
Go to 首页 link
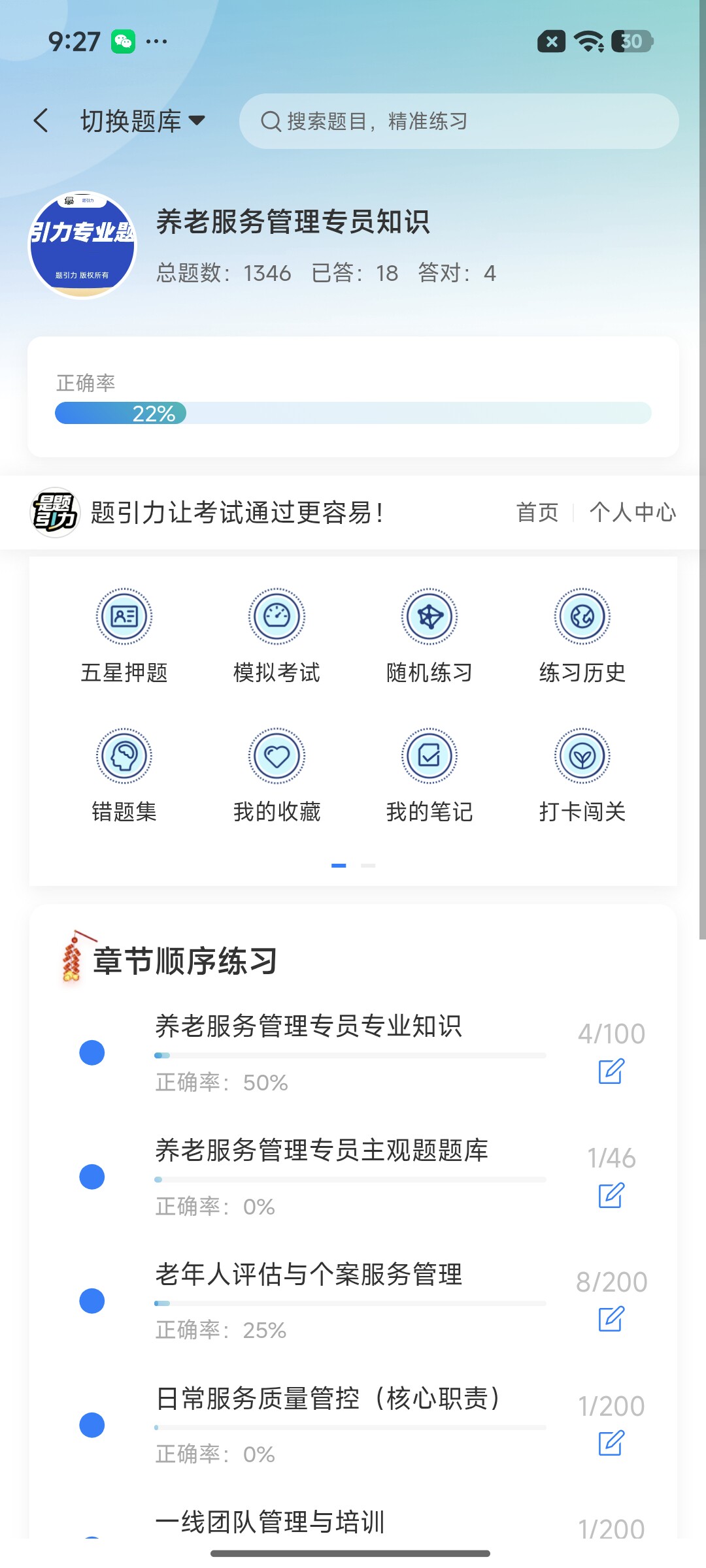click(x=537, y=512)
